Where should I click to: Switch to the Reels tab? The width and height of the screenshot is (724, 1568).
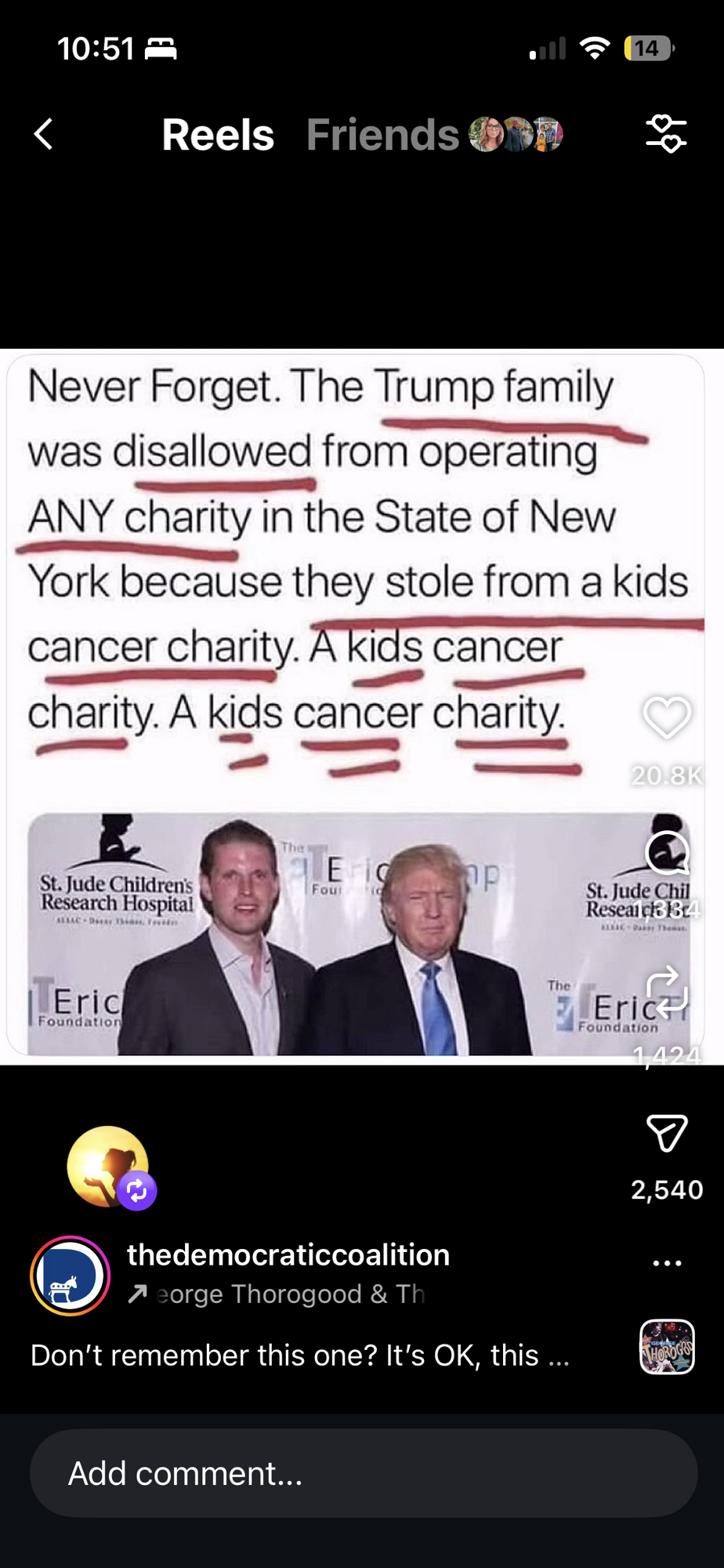click(218, 135)
